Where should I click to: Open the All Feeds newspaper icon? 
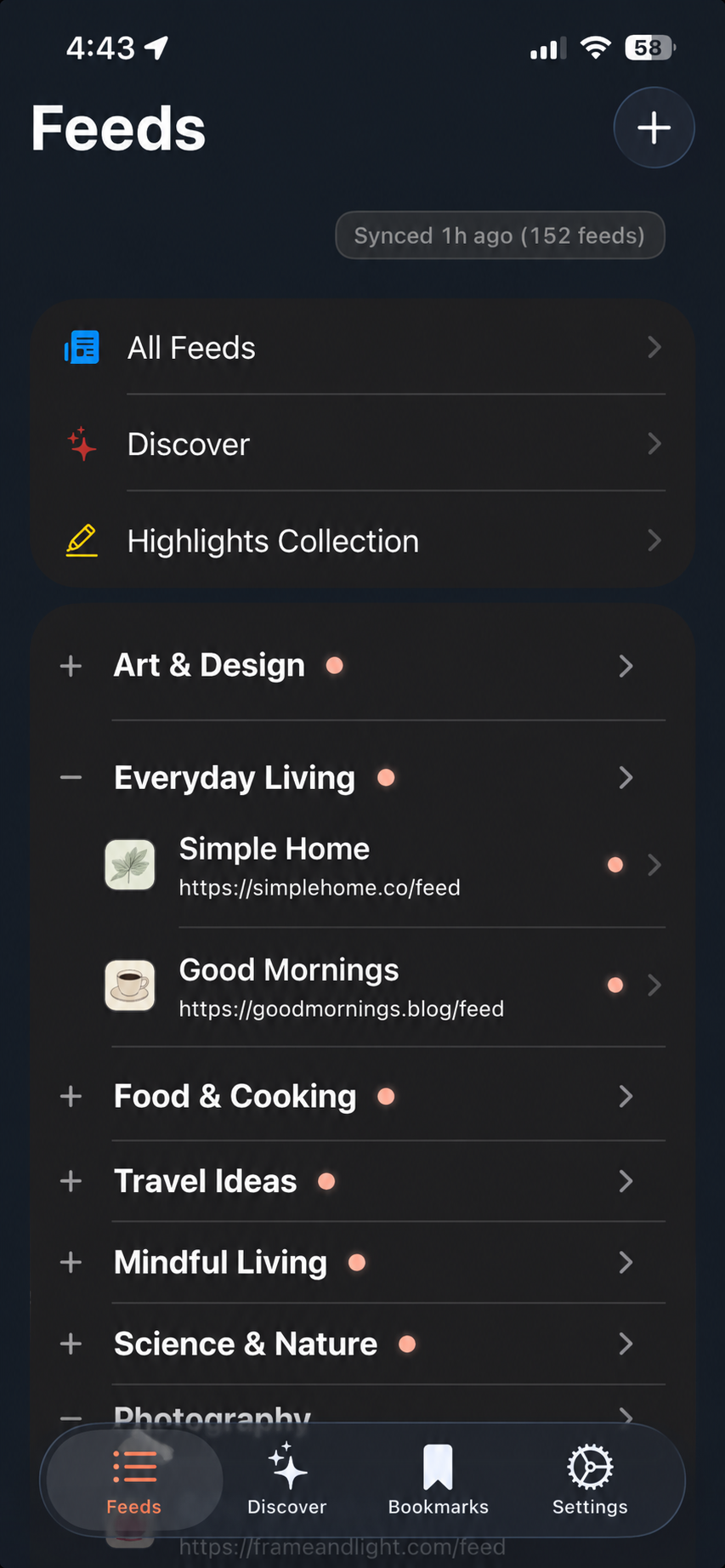[x=81, y=347]
